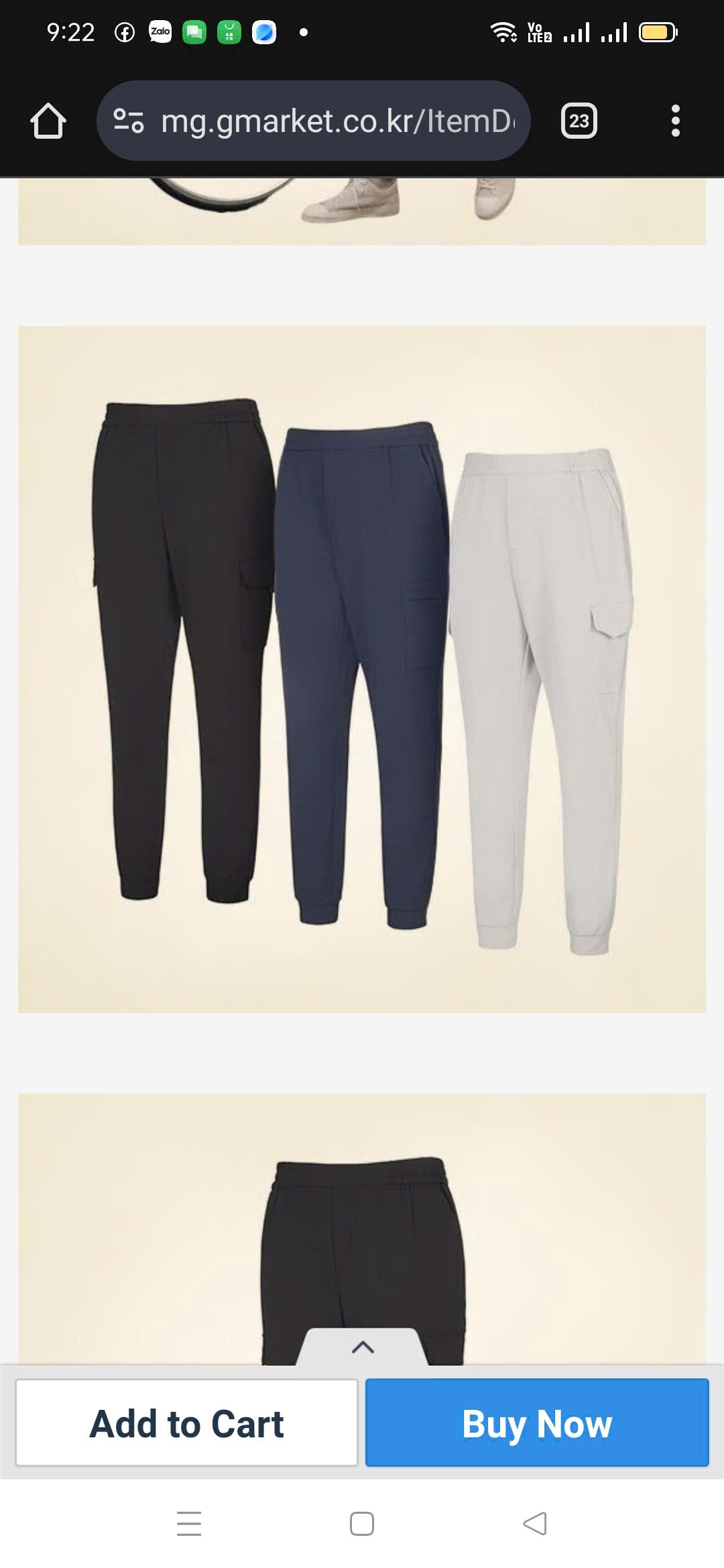Go back using the system back button
The width and height of the screenshot is (724, 1568).
535,1524
